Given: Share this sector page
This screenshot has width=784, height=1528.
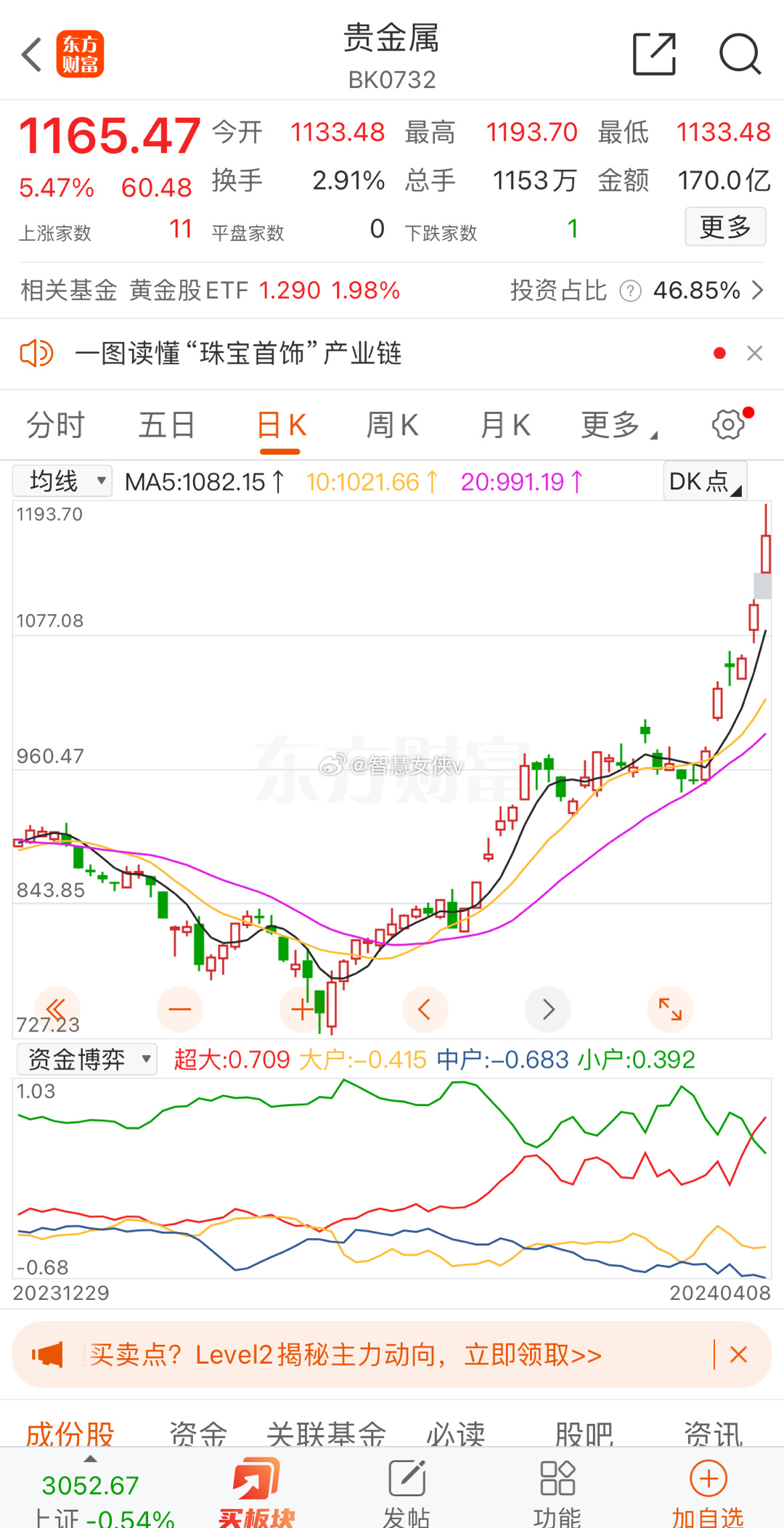Looking at the screenshot, I should point(654,54).
